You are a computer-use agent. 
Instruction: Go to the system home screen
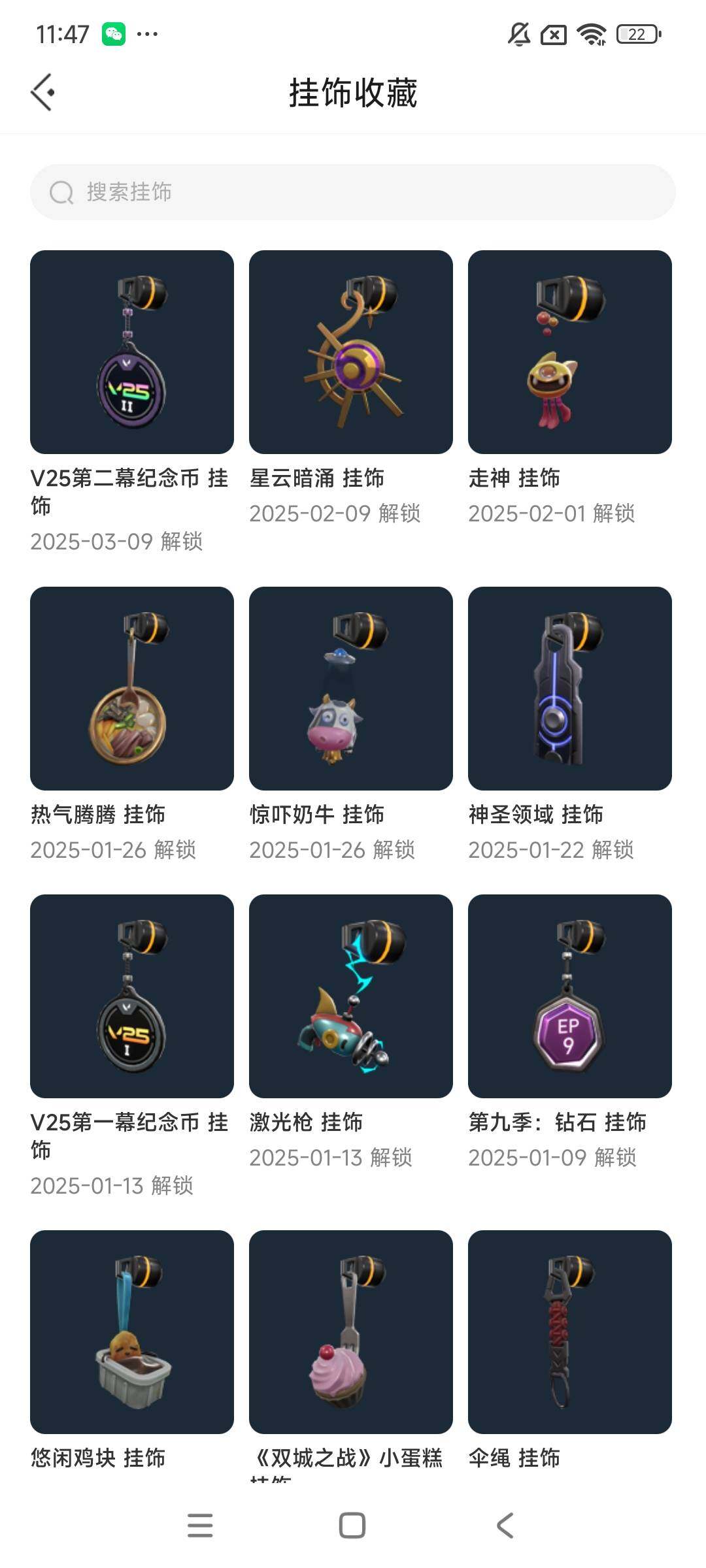[352, 1526]
